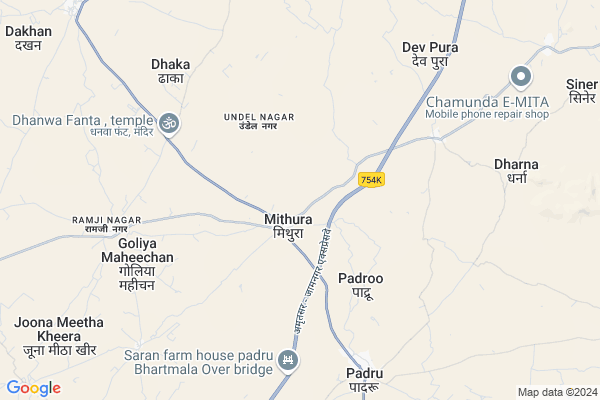Open Saran farm house padru Bhartmala marker
600x400 pixels.
(289, 359)
